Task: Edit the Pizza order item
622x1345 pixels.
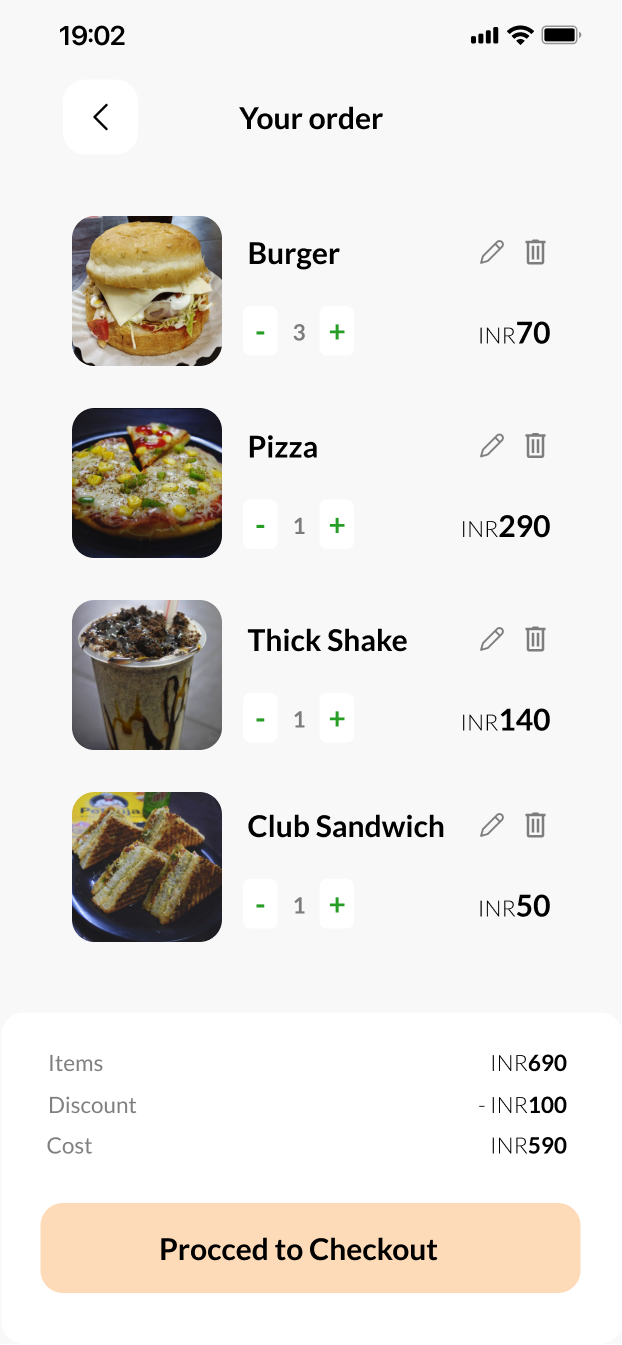Action: (x=492, y=445)
